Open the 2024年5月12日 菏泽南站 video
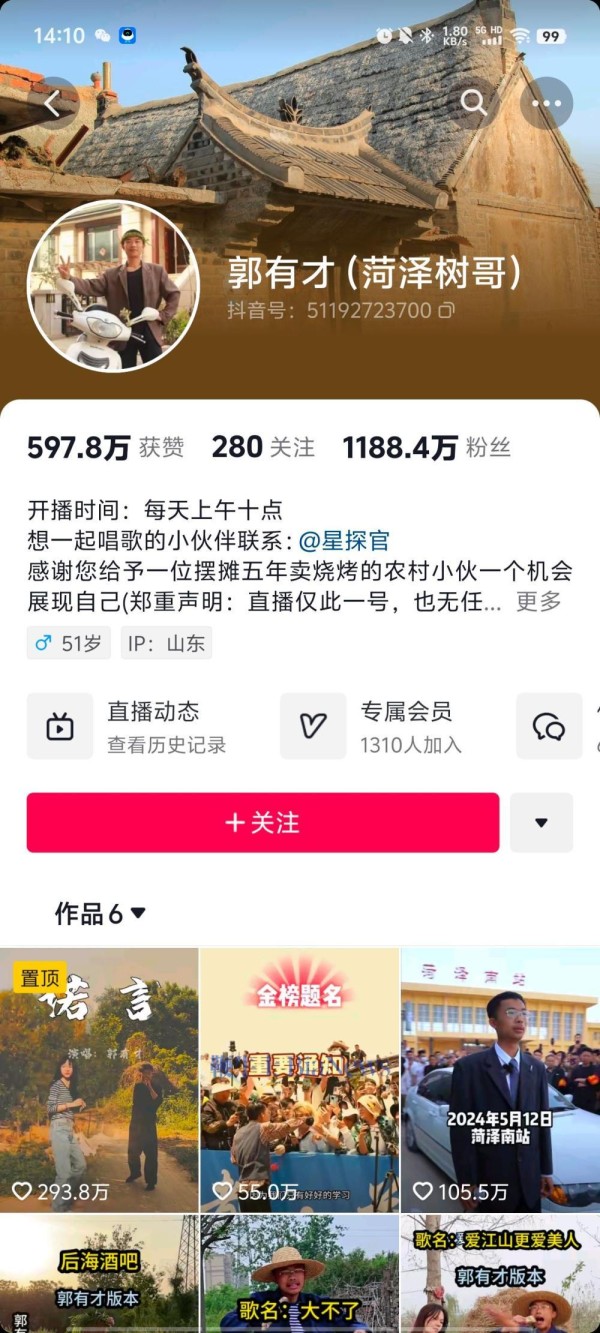 (x=500, y=1080)
